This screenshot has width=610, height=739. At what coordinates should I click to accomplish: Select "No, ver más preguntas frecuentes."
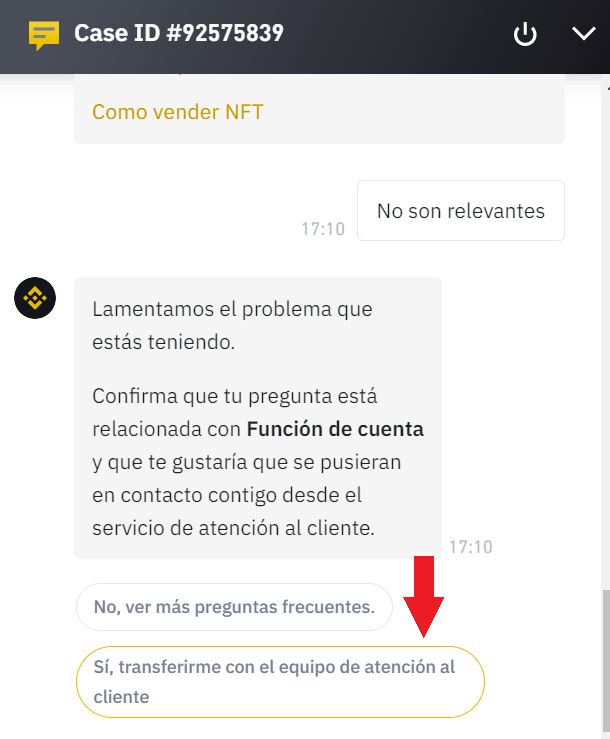point(234,606)
